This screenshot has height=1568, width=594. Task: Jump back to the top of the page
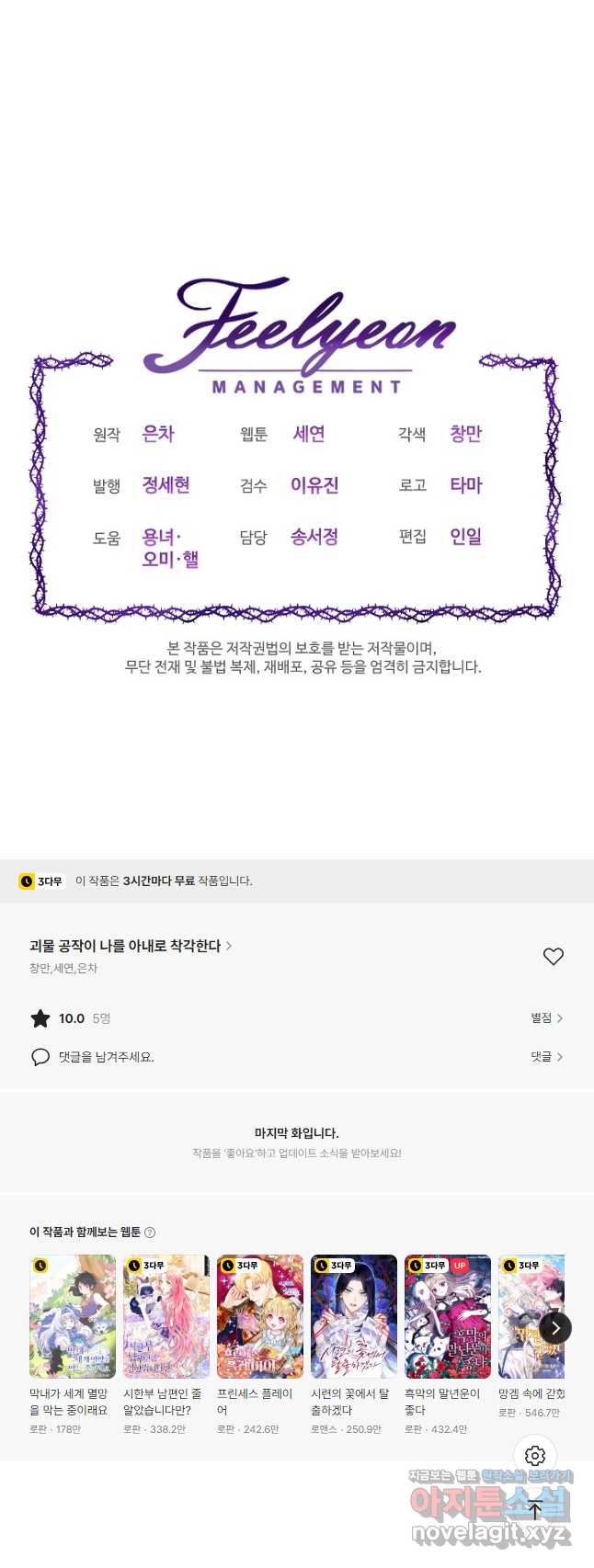535,1509
